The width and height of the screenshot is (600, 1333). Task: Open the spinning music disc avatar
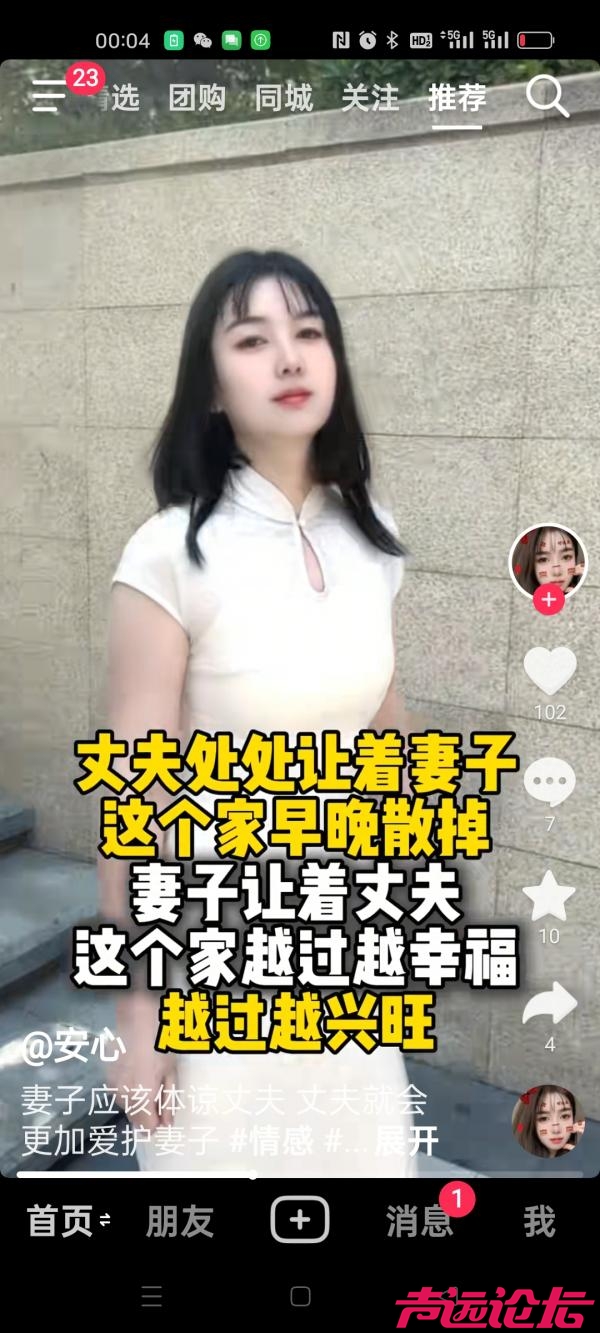[546, 1122]
